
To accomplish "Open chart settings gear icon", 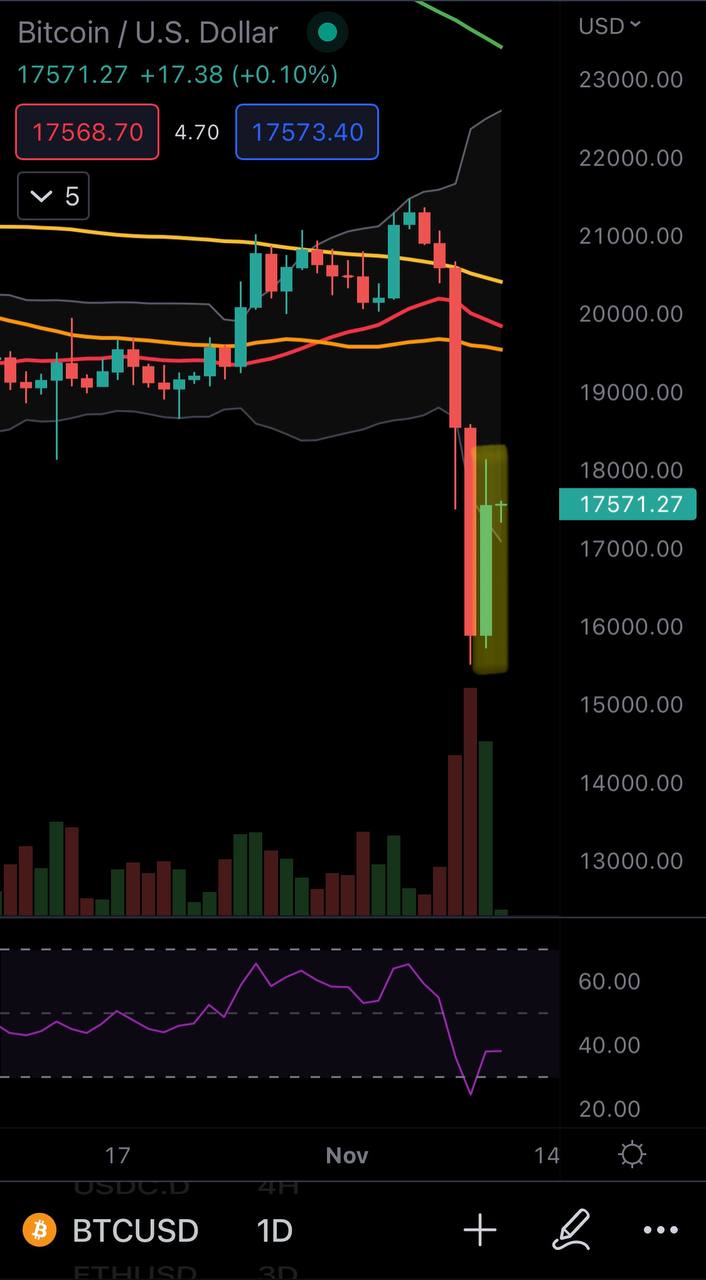I will pyautogui.click(x=632, y=1156).
